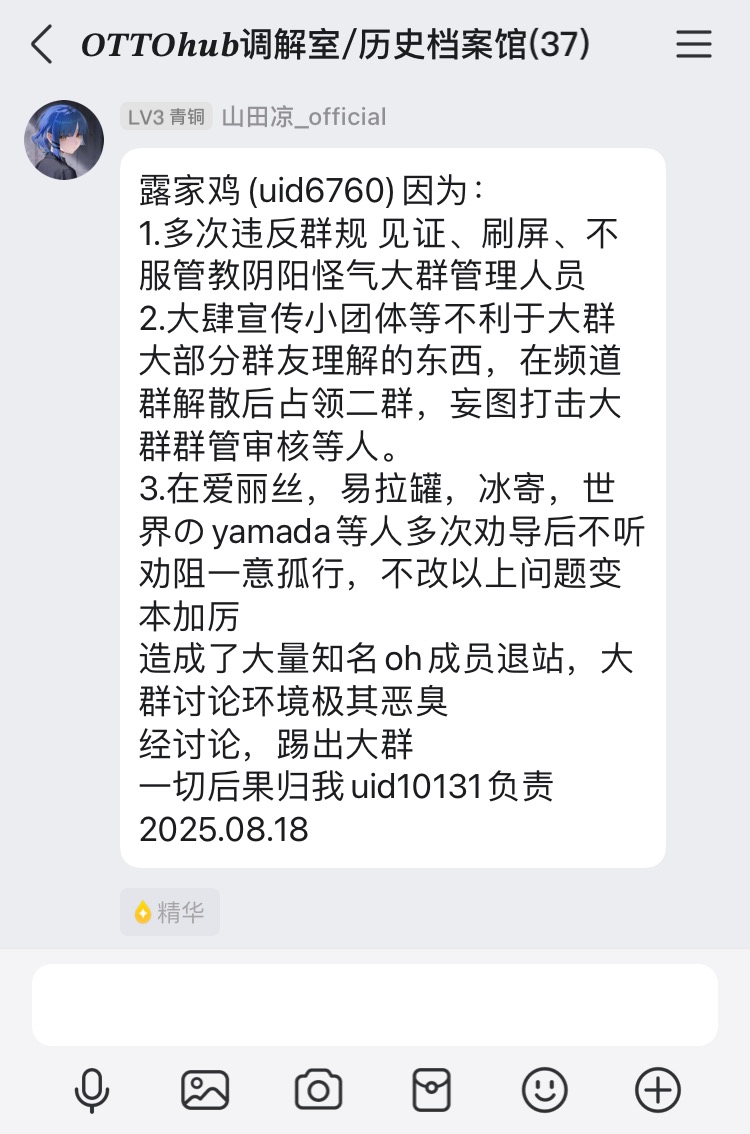Expand more options with the plus icon
Image resolution: width=750 pixels, height=1134 pixels.
(x=658, y=1090)
